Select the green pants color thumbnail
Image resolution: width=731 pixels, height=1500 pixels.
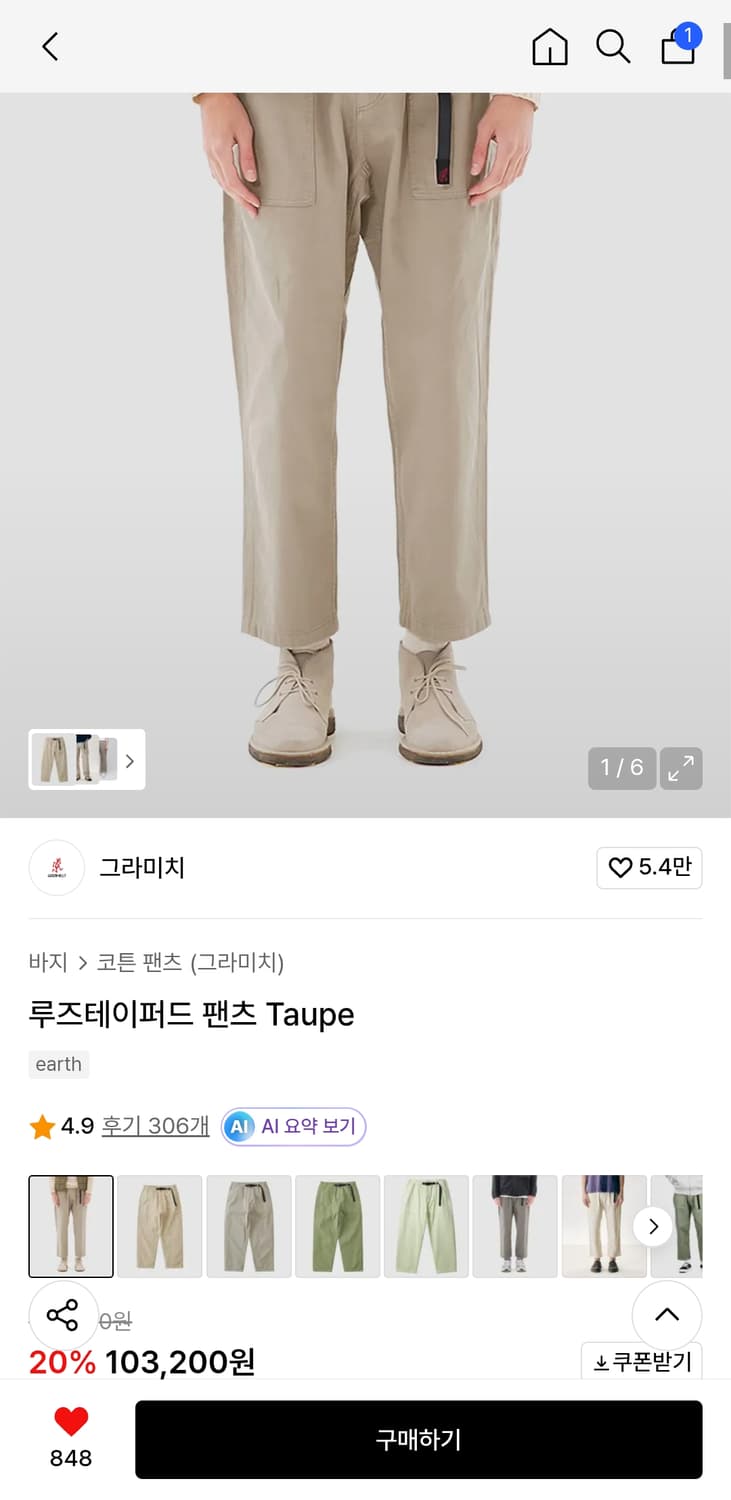coord(337,1226)
